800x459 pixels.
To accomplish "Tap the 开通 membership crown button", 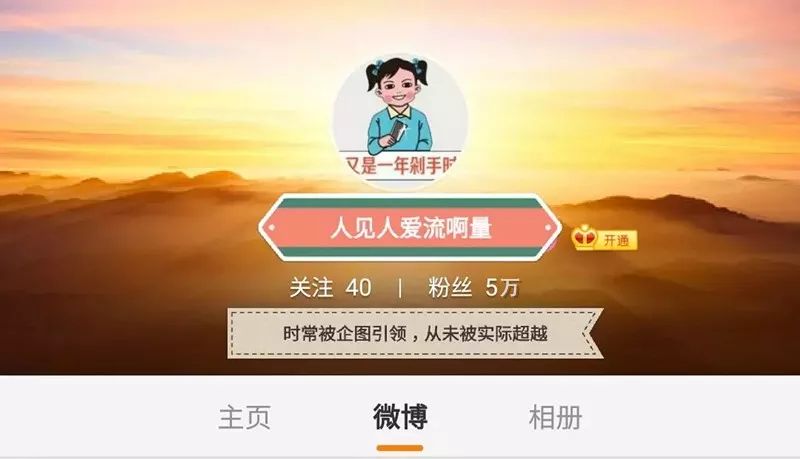I will point(605,239).
